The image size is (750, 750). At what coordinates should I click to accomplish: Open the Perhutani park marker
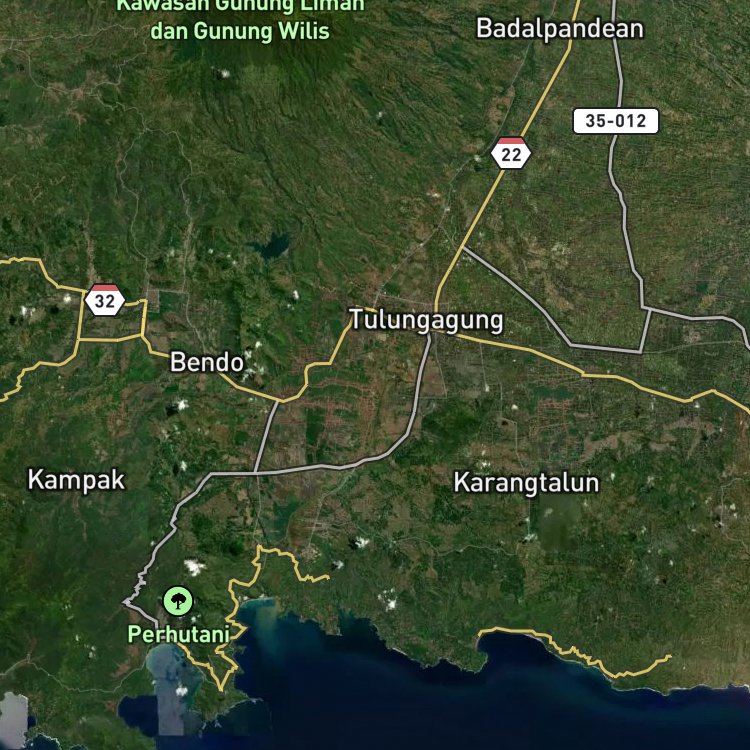pyautogui.click(x=178, y=601)
